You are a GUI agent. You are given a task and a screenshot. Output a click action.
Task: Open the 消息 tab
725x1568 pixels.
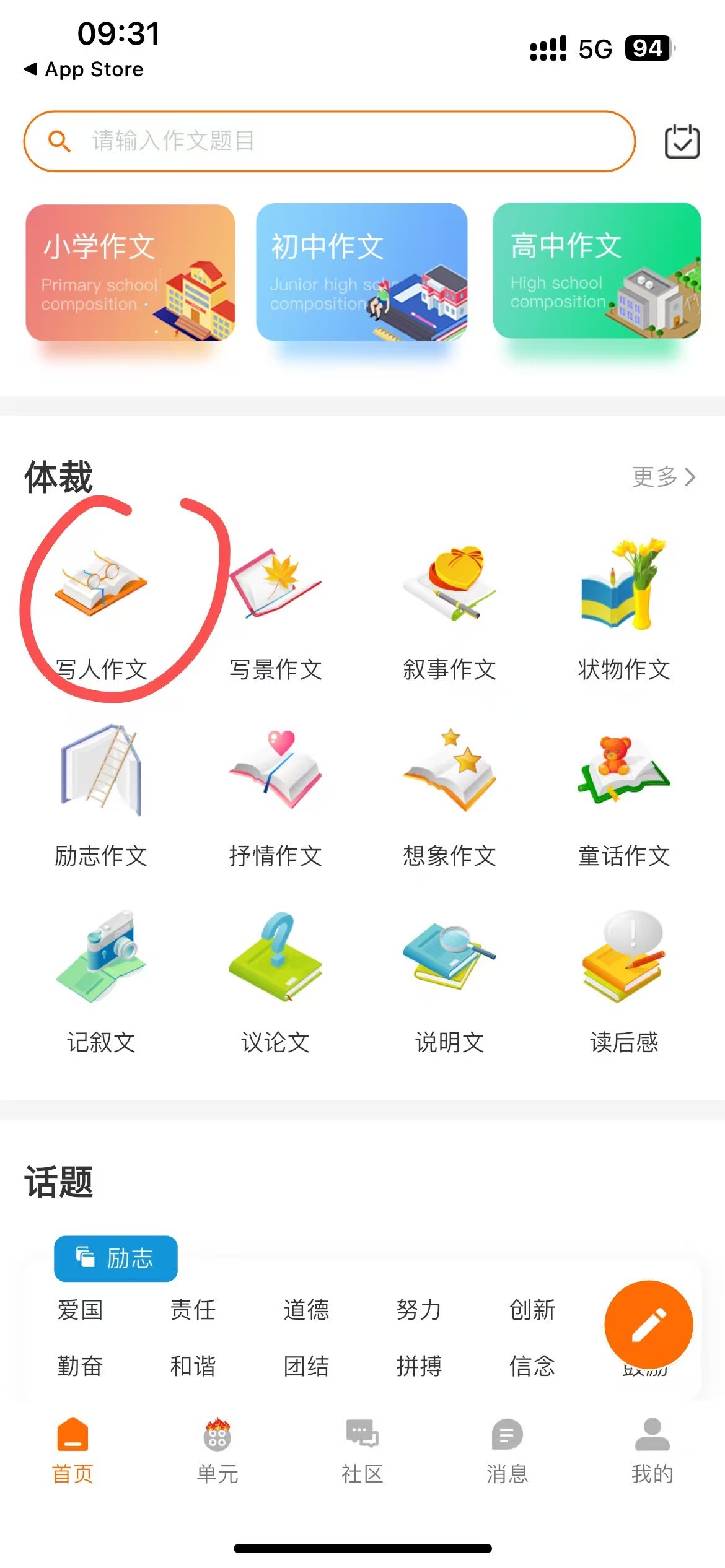507,1450
